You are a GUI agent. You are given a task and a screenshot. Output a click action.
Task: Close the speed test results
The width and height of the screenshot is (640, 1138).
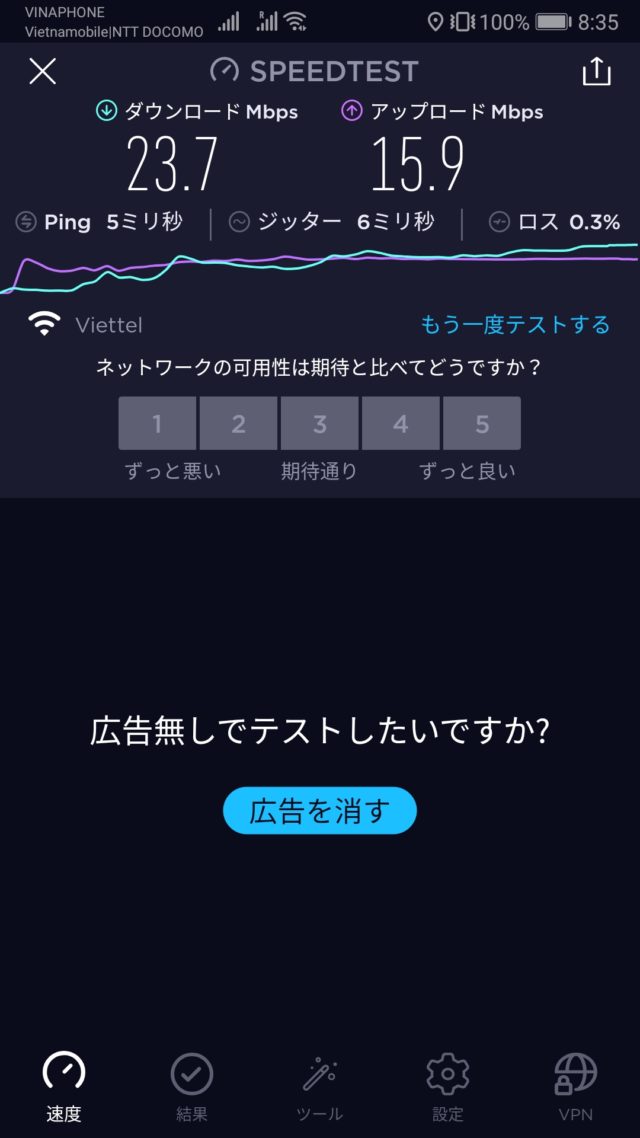coord(43,71)
